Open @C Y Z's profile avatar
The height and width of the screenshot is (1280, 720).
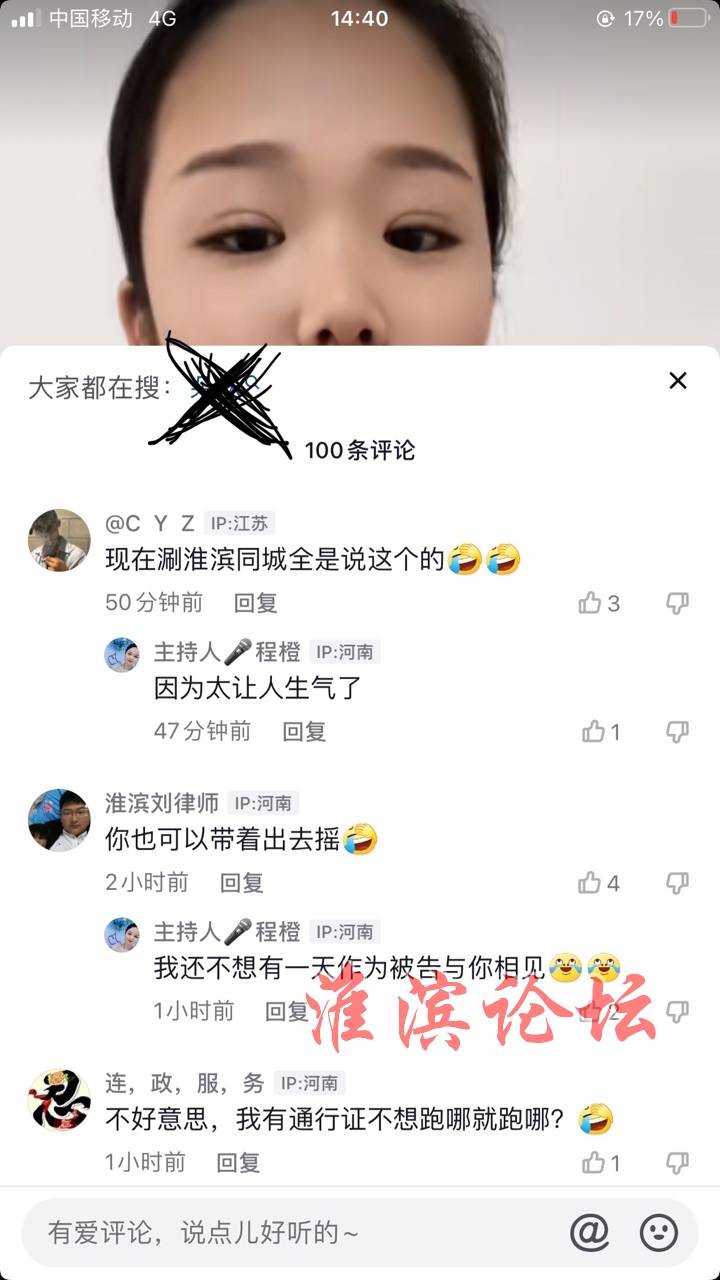pyautogui.click(x=58, y=539)
